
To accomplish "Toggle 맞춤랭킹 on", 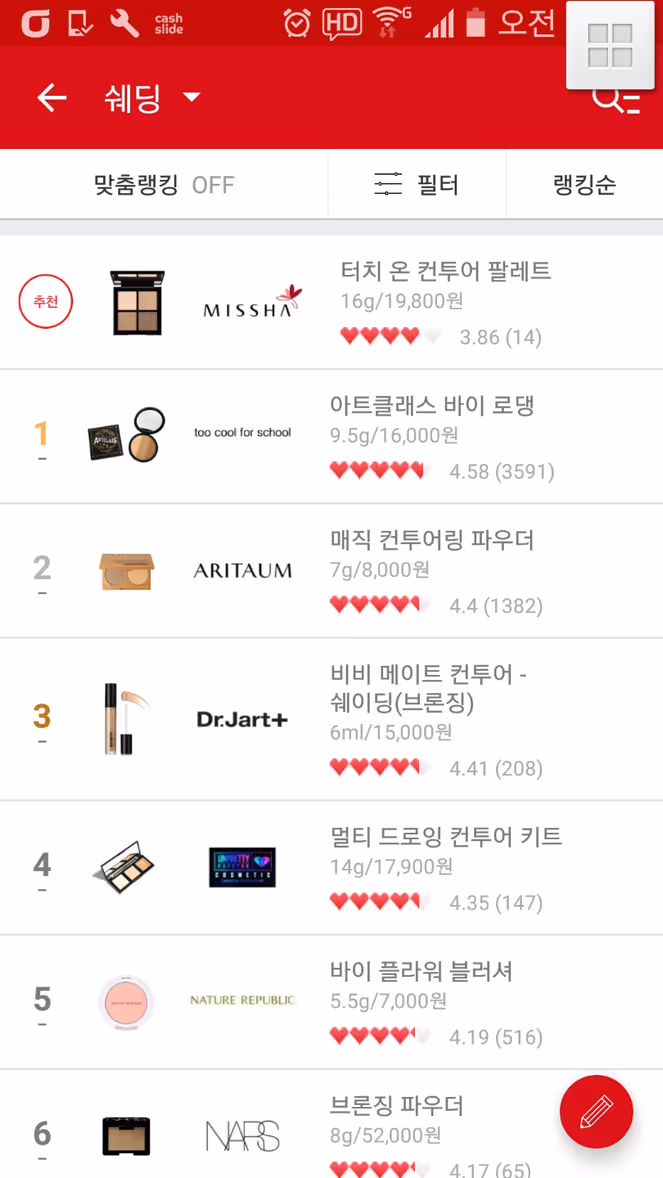I will tap(164, 184).
